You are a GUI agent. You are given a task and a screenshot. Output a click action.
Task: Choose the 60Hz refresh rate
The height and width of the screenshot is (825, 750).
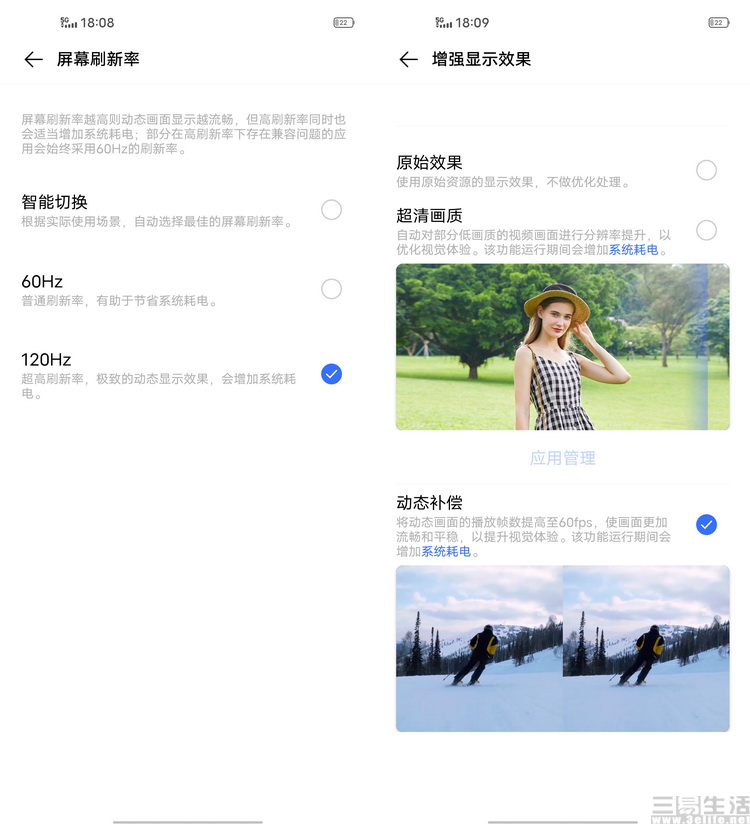pyautogui.click(x=331, y=289)
